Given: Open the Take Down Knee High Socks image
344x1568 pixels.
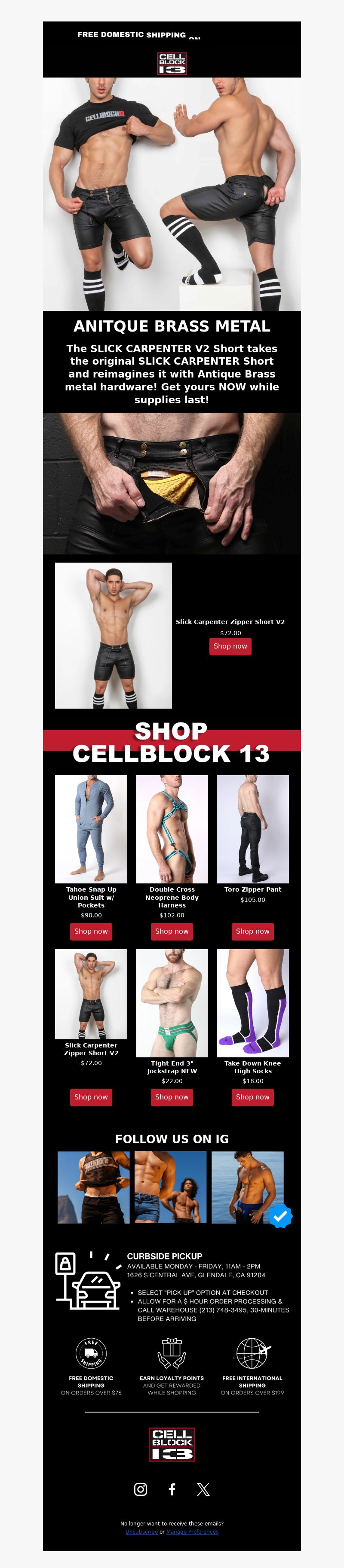Looking at the screenshot, I should [252, 1002].
